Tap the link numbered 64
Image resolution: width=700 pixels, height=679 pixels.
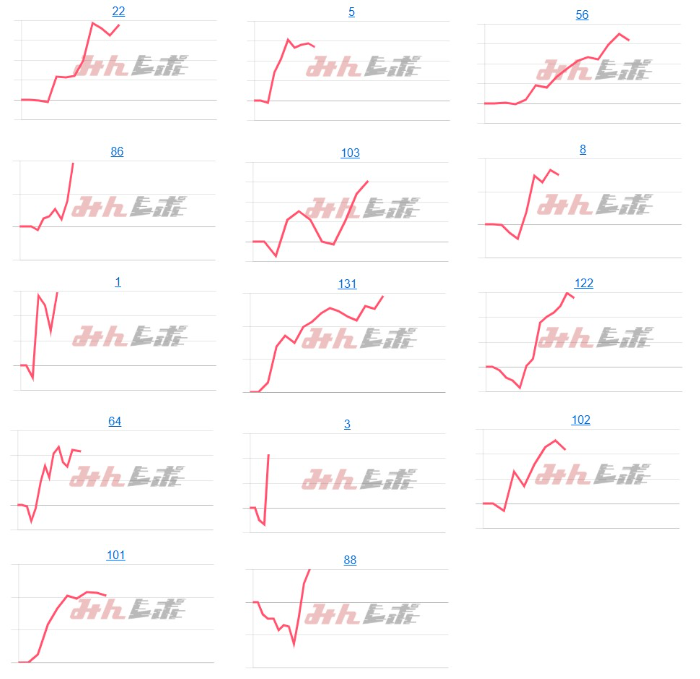tap(115, 421)
